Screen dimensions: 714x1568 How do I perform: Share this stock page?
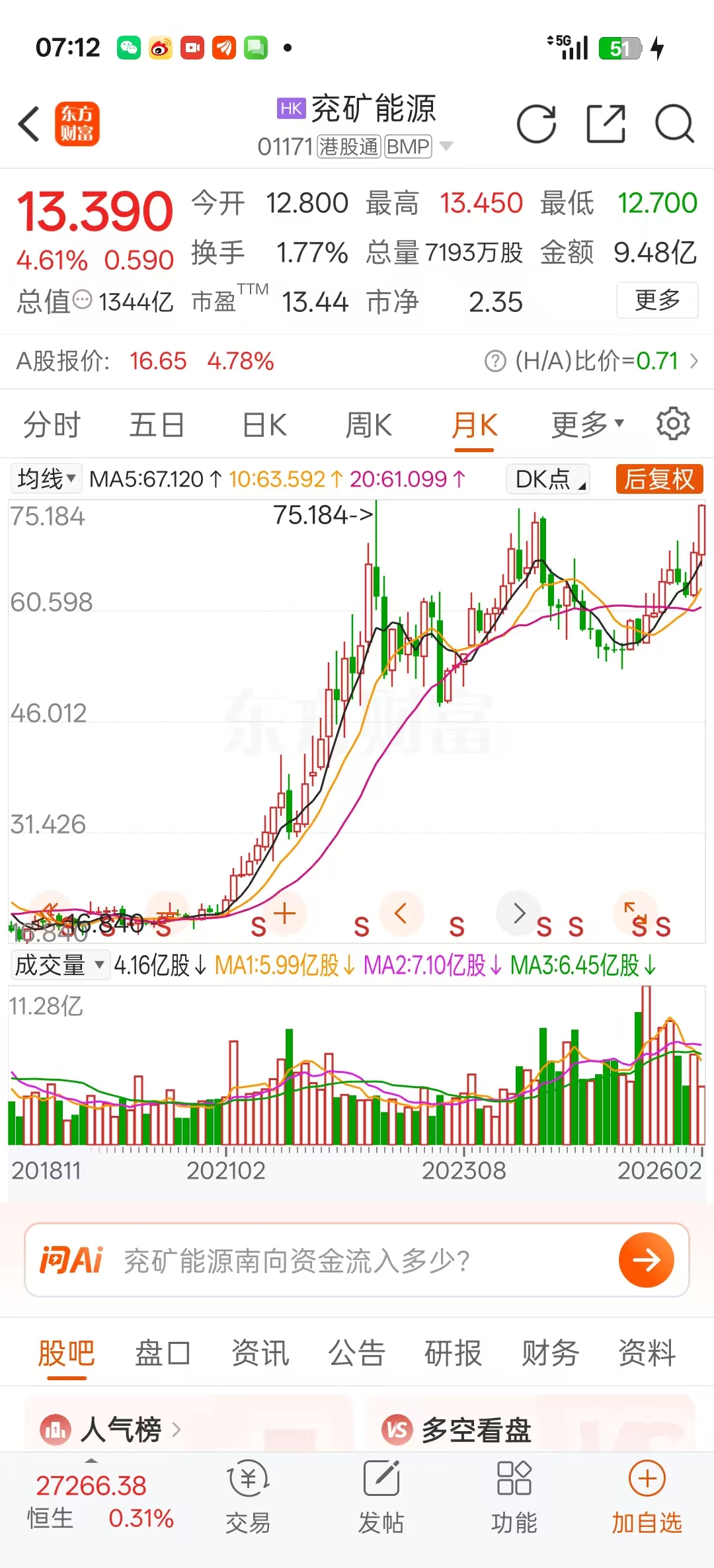click(606, 124)
